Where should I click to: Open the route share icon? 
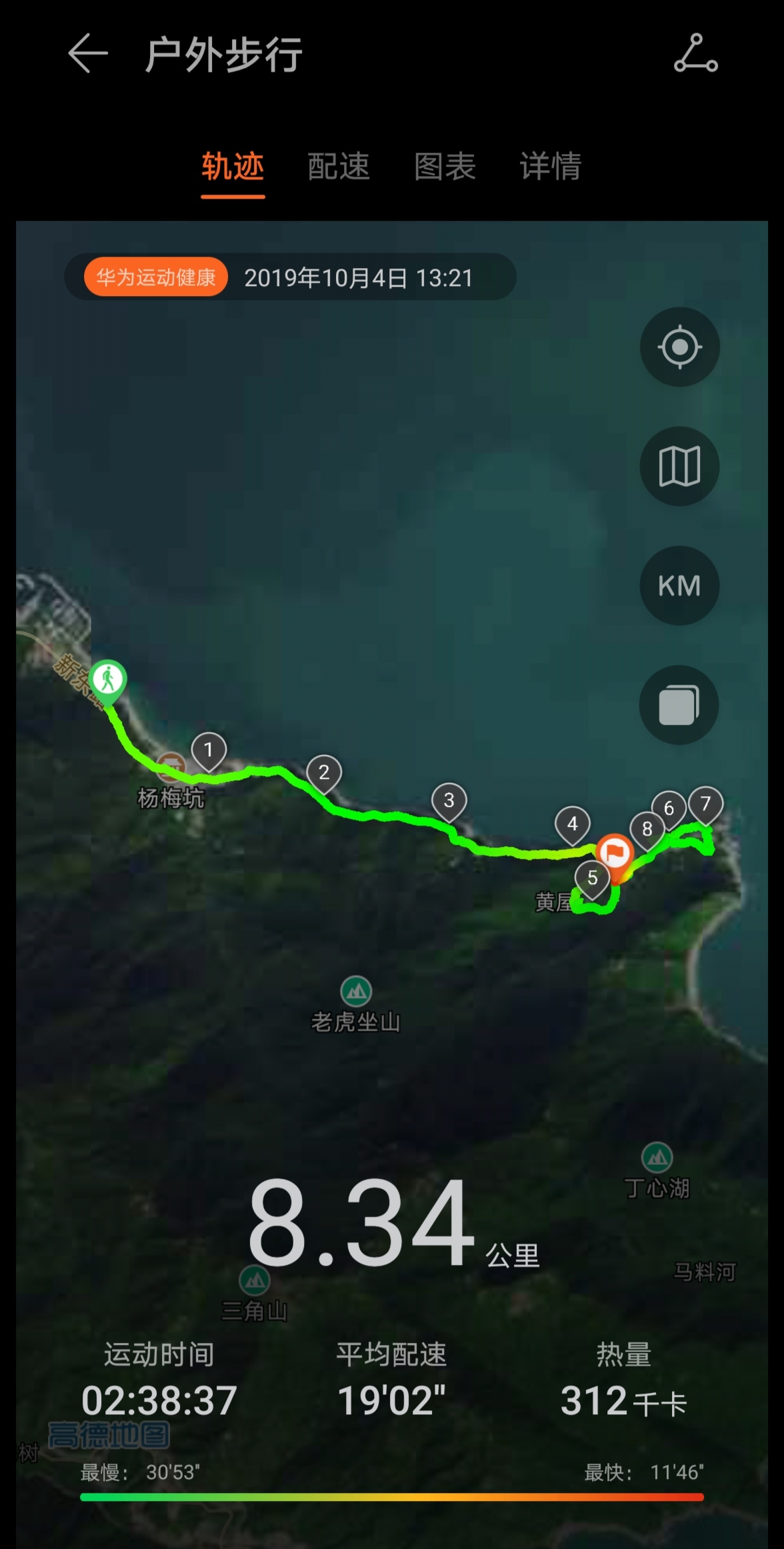tap(695, 53)
